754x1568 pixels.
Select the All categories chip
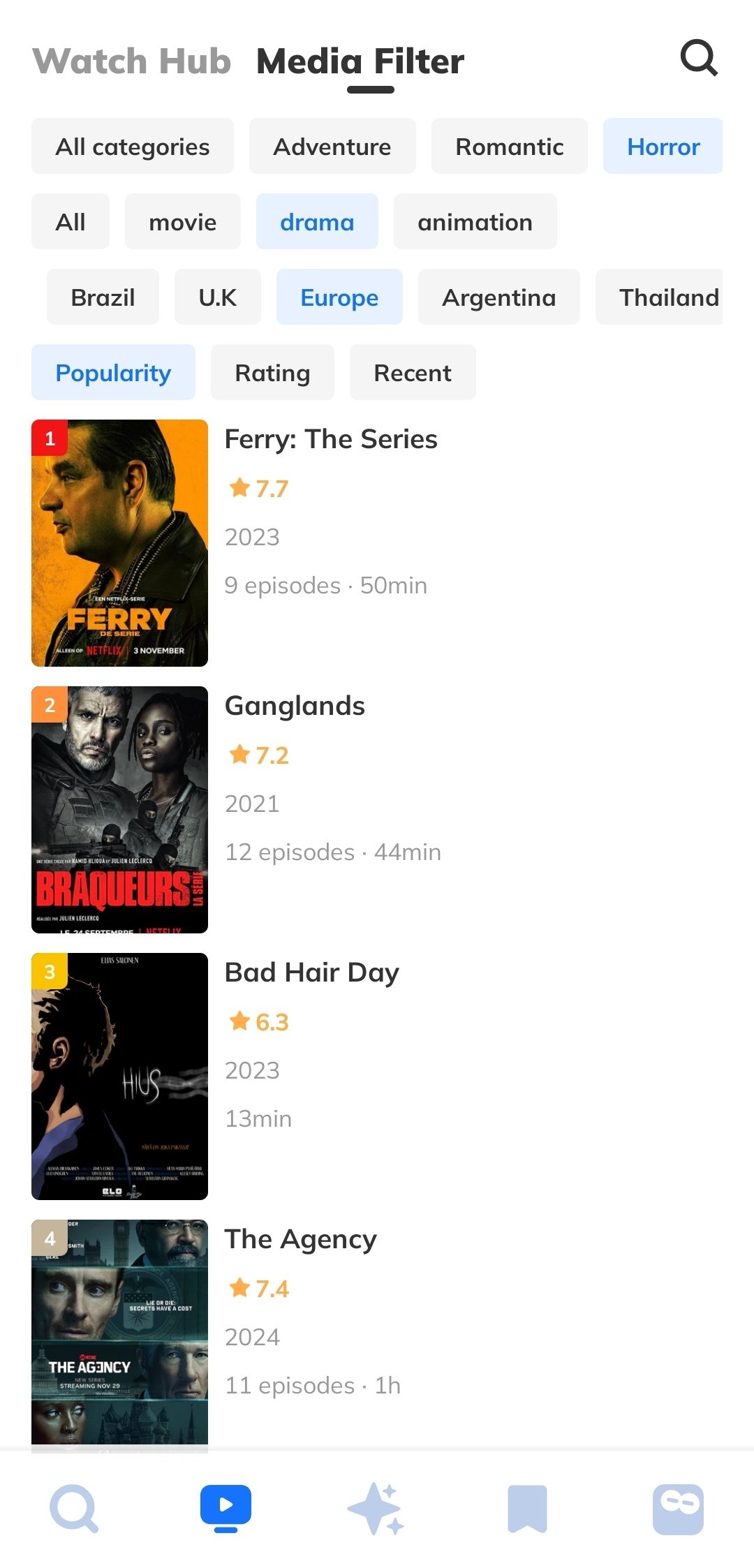point(133,147)
